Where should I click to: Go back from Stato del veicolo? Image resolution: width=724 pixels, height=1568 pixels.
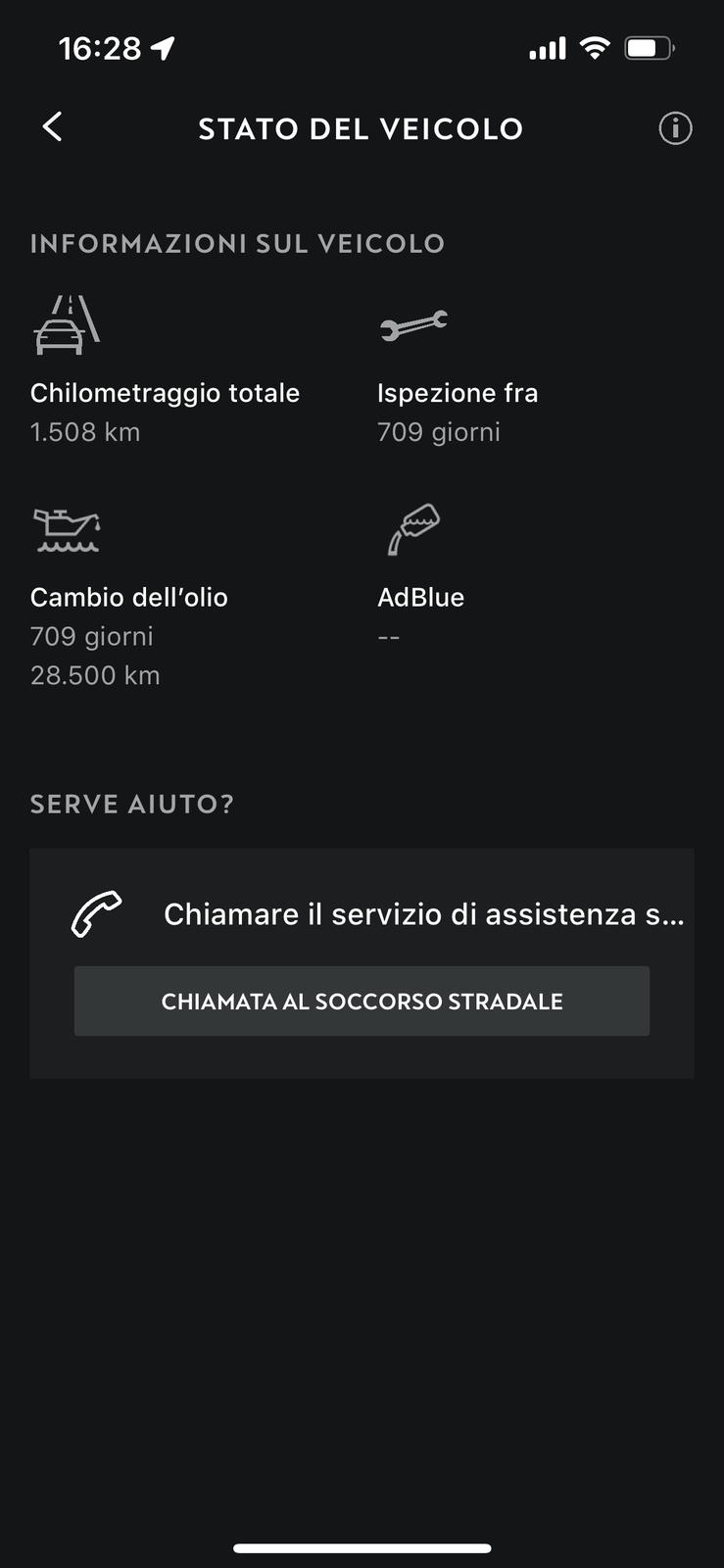pyautogui.click(x=53, y=126)
